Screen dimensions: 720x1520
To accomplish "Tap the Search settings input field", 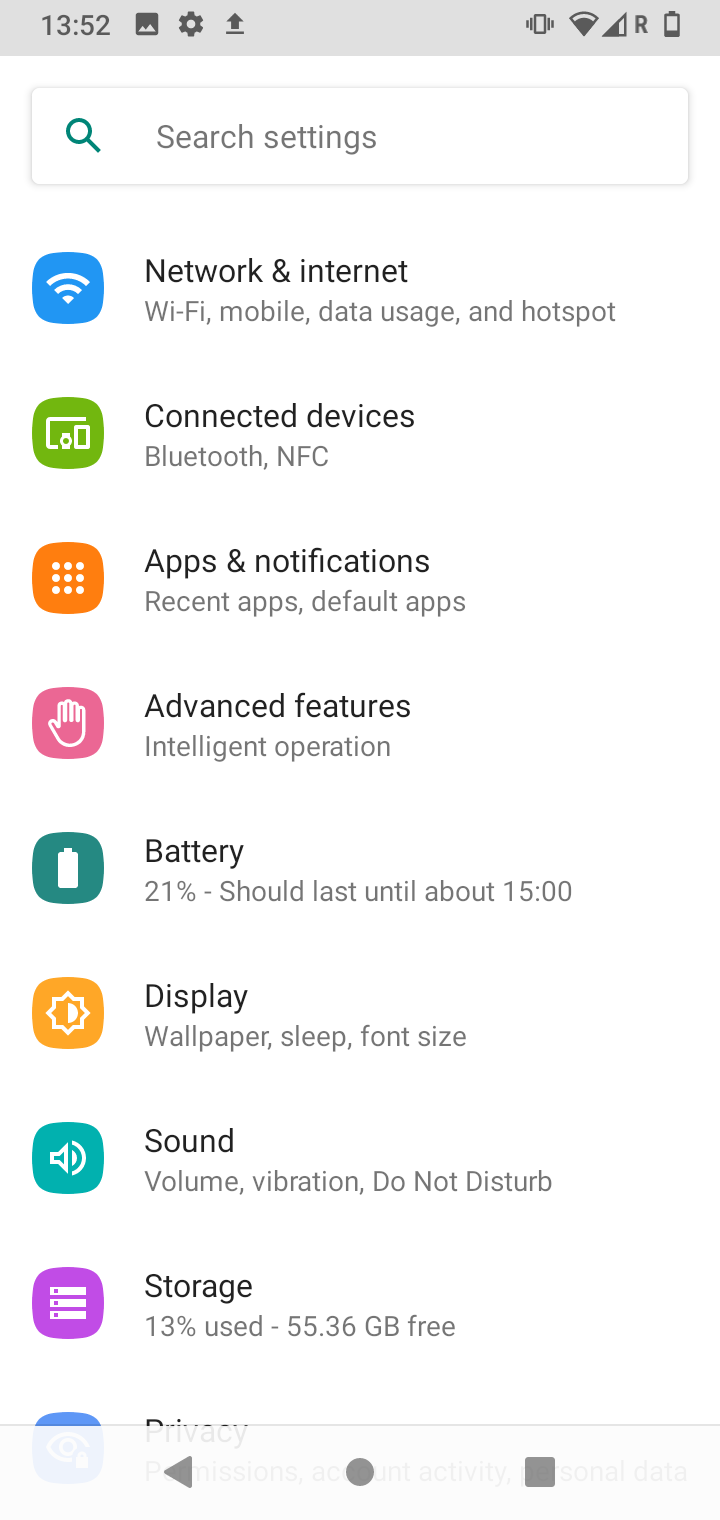I will (x=360, y=136).
